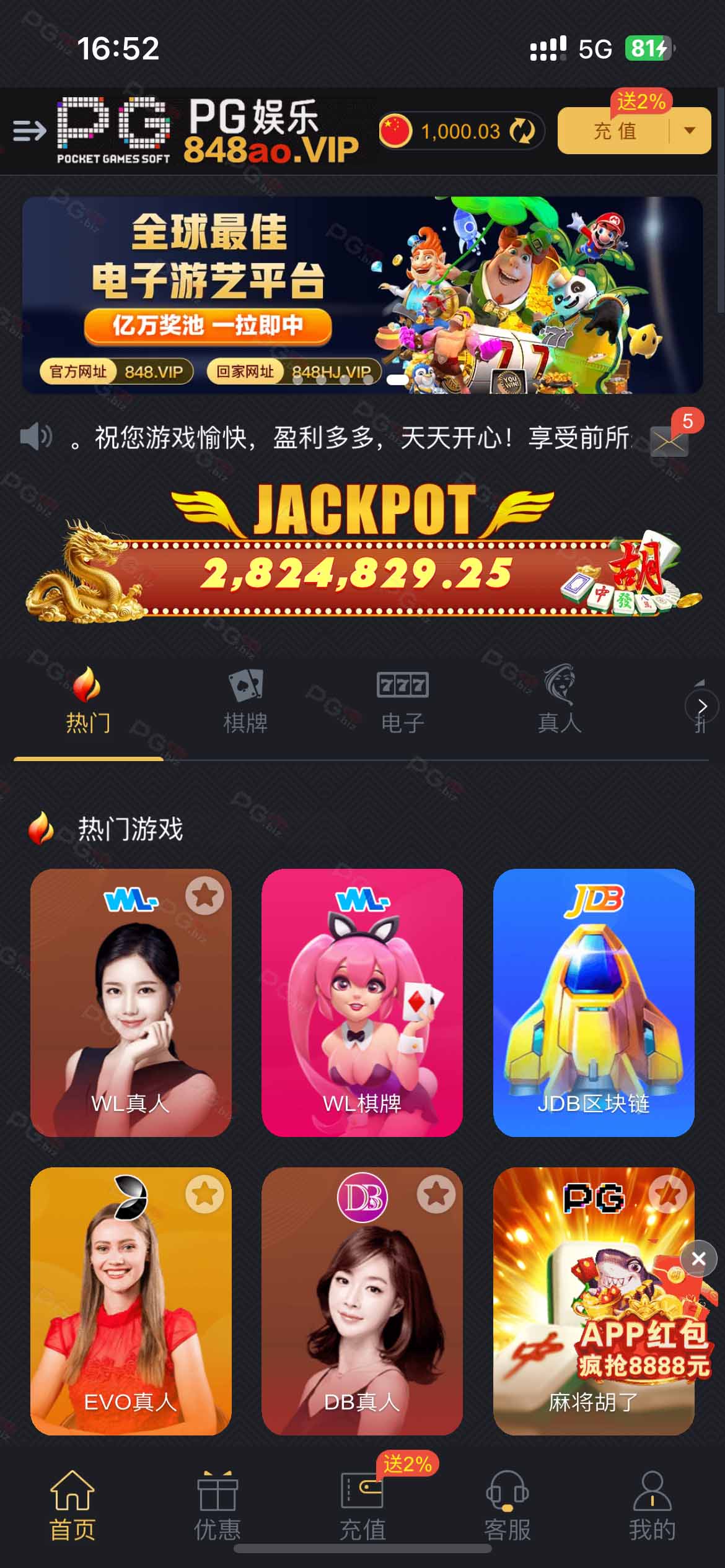725x1568 pixels.
Task: Switch to the 棋牌 category tab
Action: (245, 702)
